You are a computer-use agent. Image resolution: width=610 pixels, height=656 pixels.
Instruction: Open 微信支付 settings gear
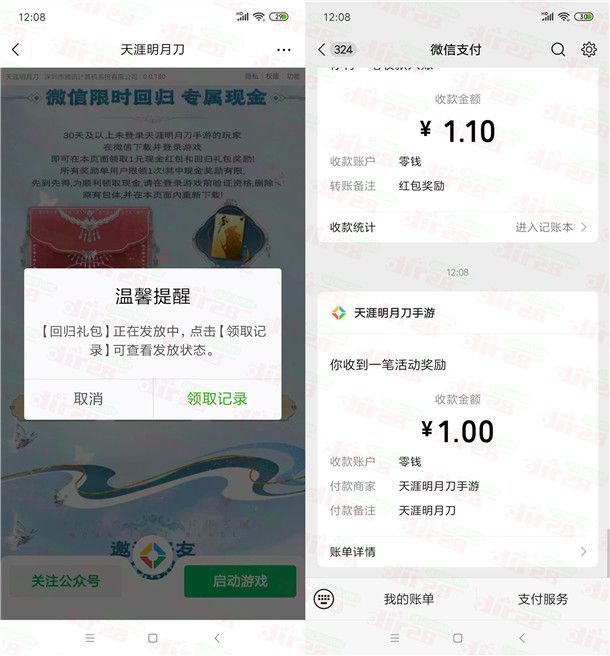[x=589, y=49]
